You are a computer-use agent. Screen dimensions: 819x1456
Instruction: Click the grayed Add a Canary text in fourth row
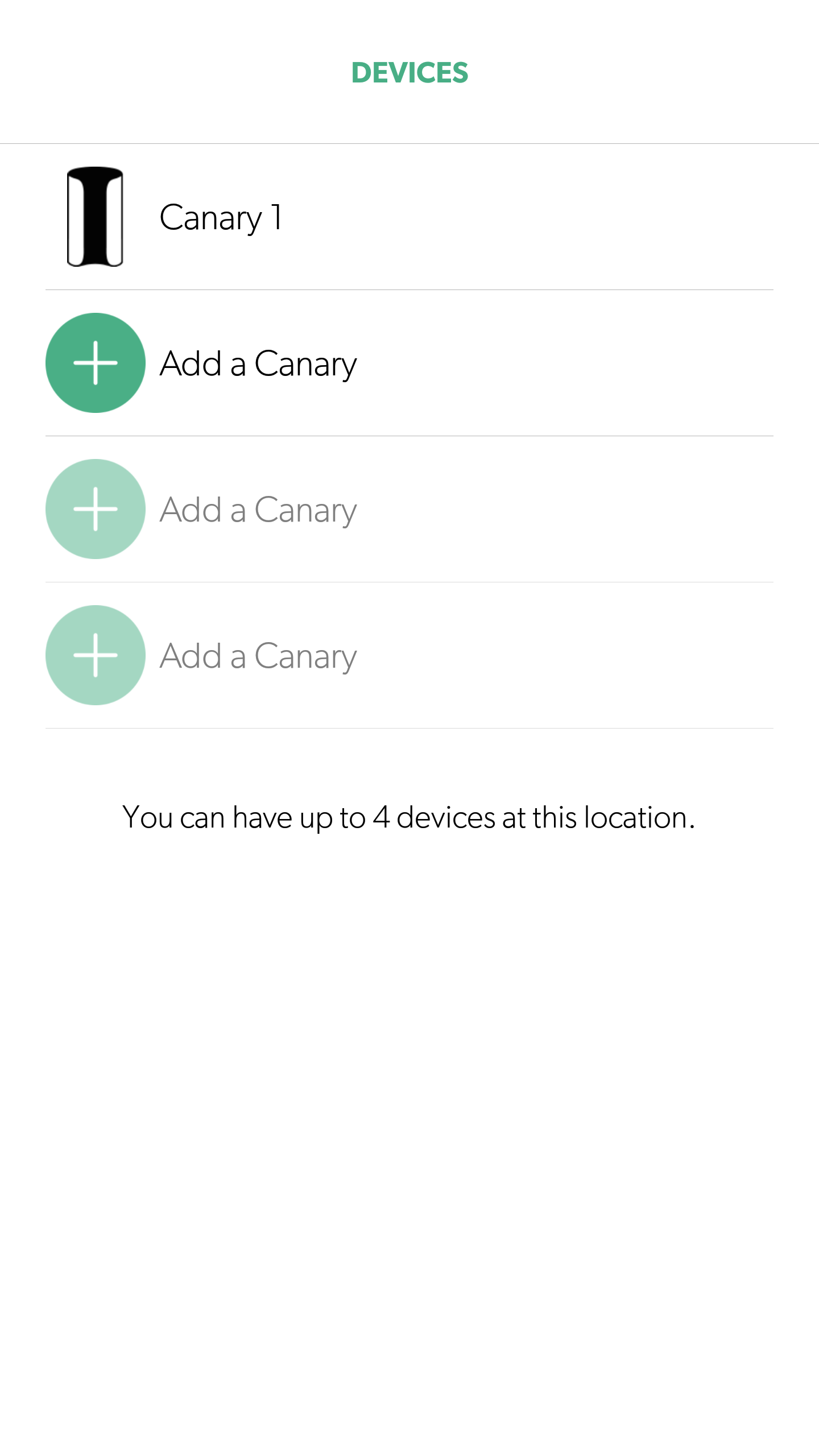tap(257, 655)
